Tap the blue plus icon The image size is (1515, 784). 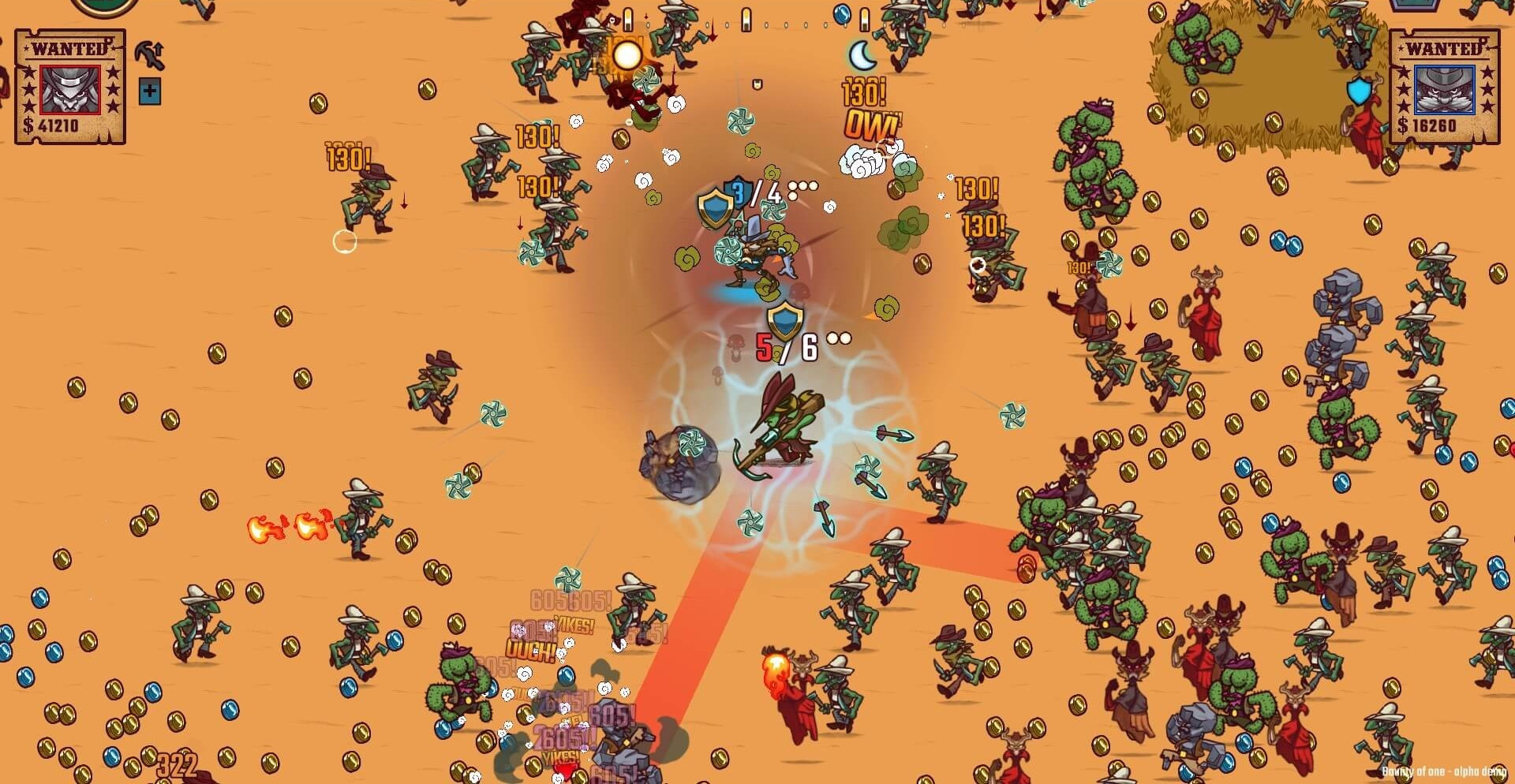coord(149,91)
